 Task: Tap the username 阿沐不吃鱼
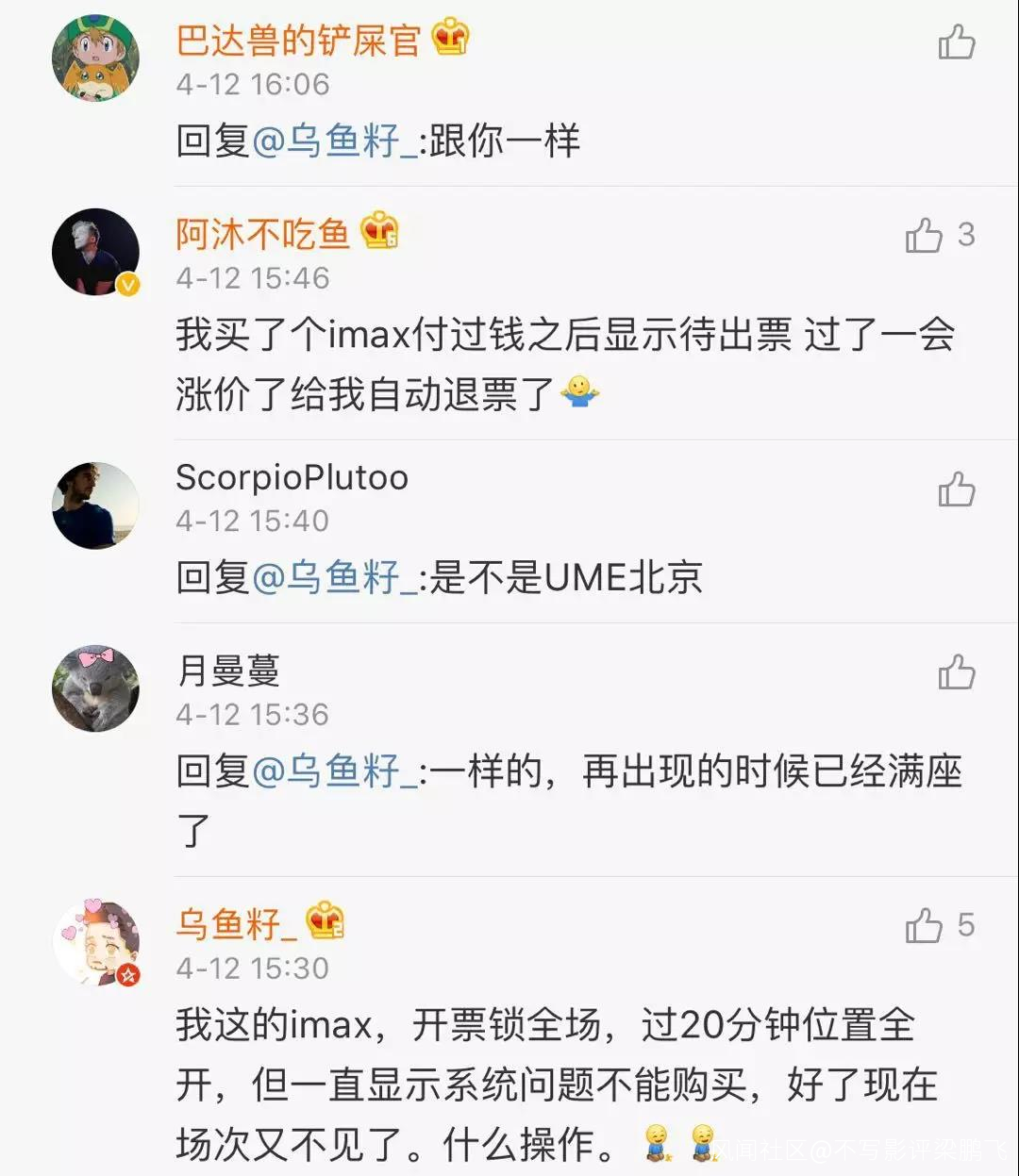click(262, 233)
